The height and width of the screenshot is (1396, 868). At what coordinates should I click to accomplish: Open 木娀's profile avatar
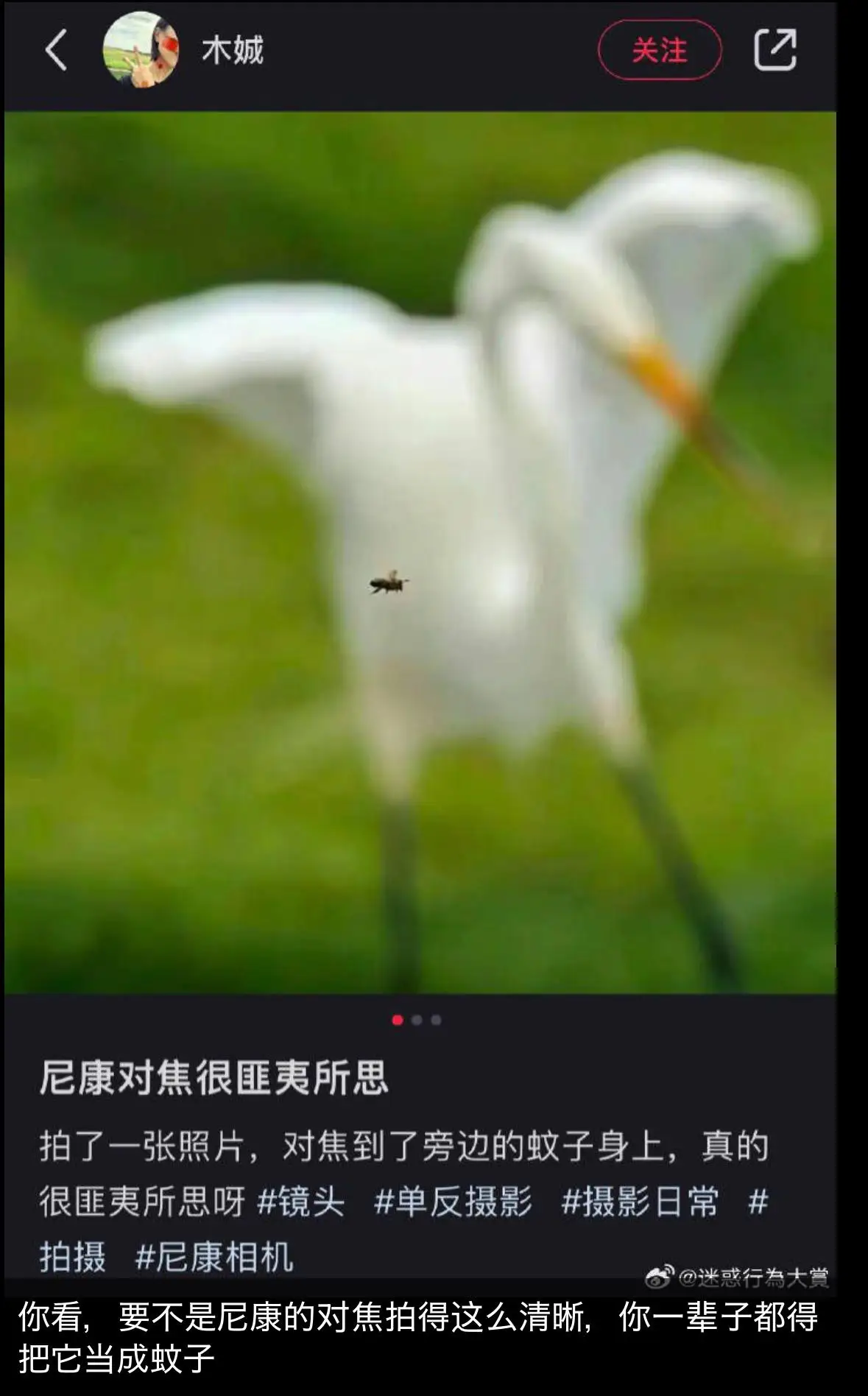click(141, 49)
